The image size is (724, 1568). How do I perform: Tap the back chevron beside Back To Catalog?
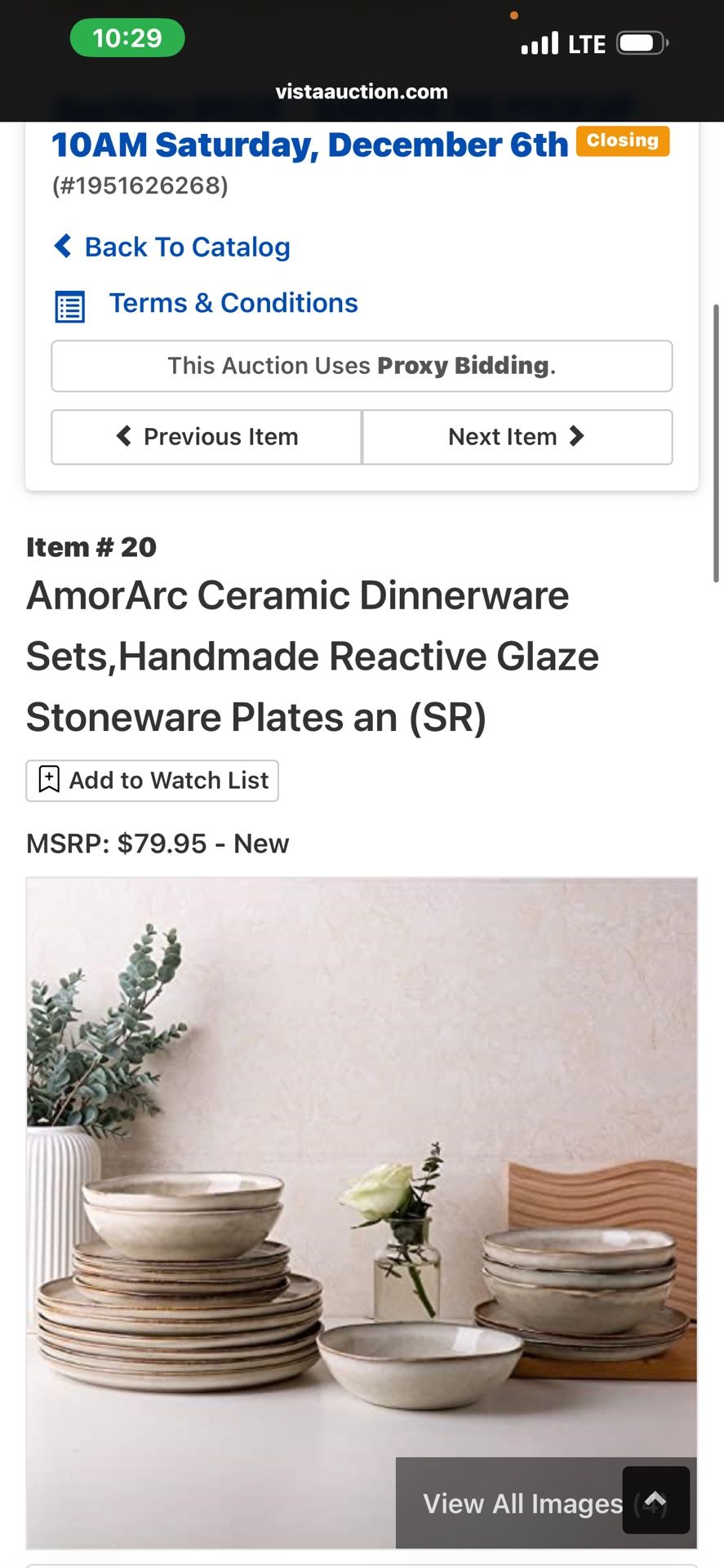[64, 247]
